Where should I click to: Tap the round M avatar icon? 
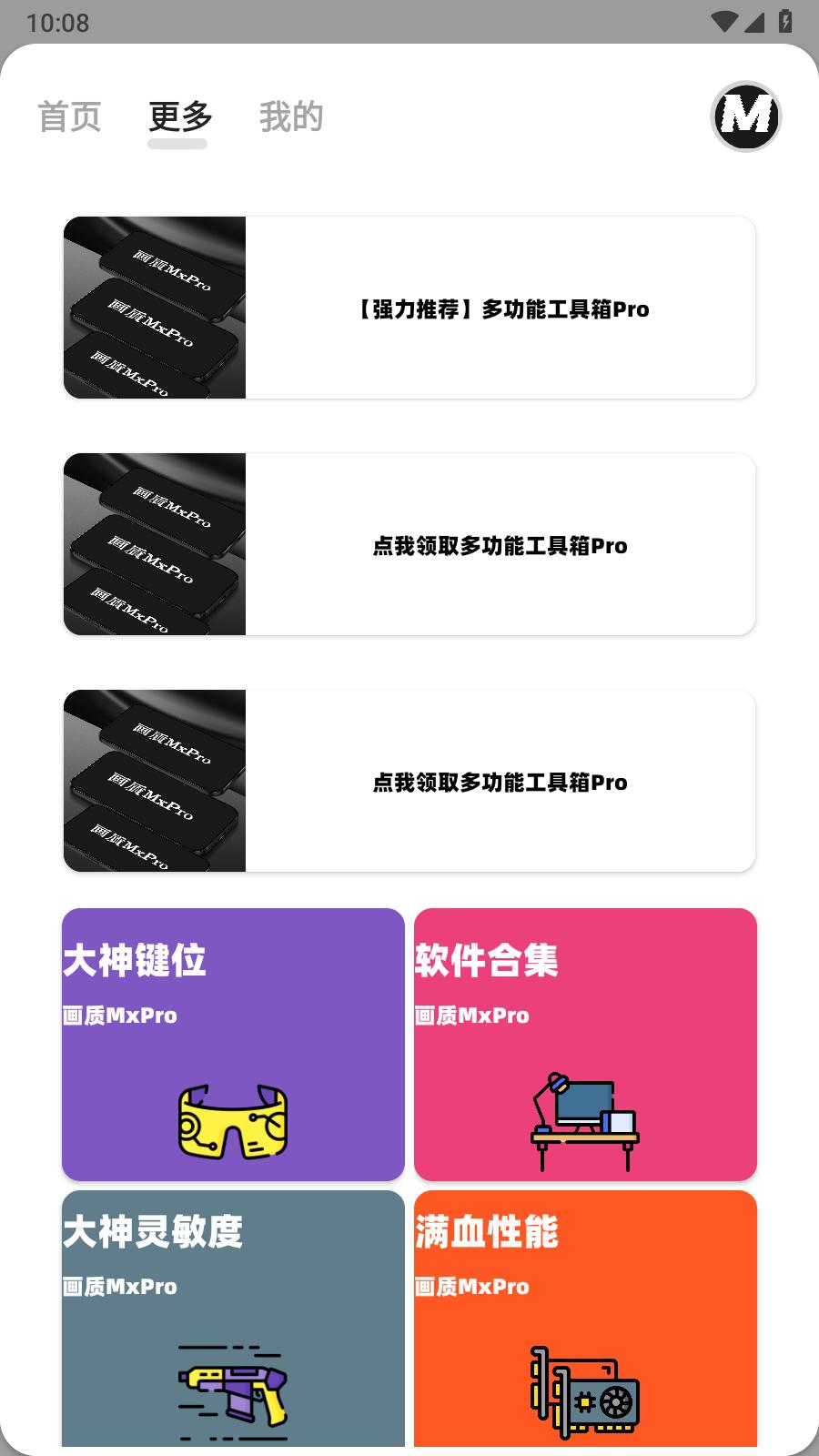point(745,116)
